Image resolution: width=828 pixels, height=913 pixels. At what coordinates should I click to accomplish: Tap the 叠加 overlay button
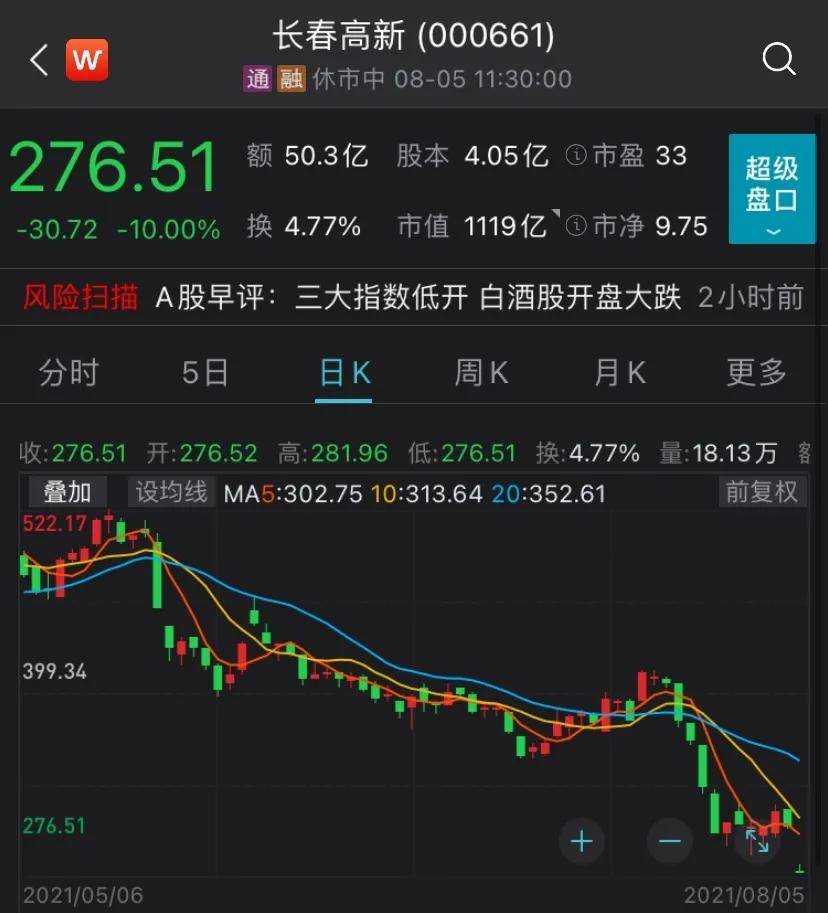point(67,492)
